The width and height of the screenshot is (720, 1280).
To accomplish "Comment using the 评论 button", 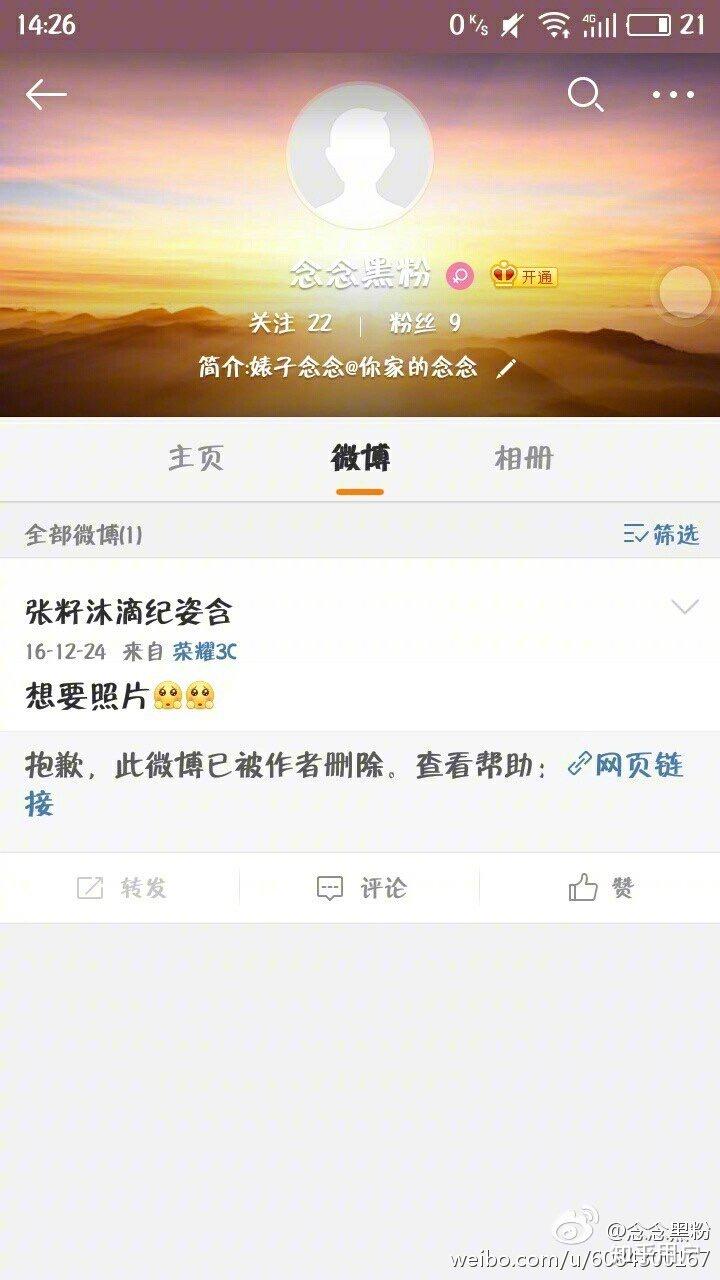I will [x=360, y=888].
